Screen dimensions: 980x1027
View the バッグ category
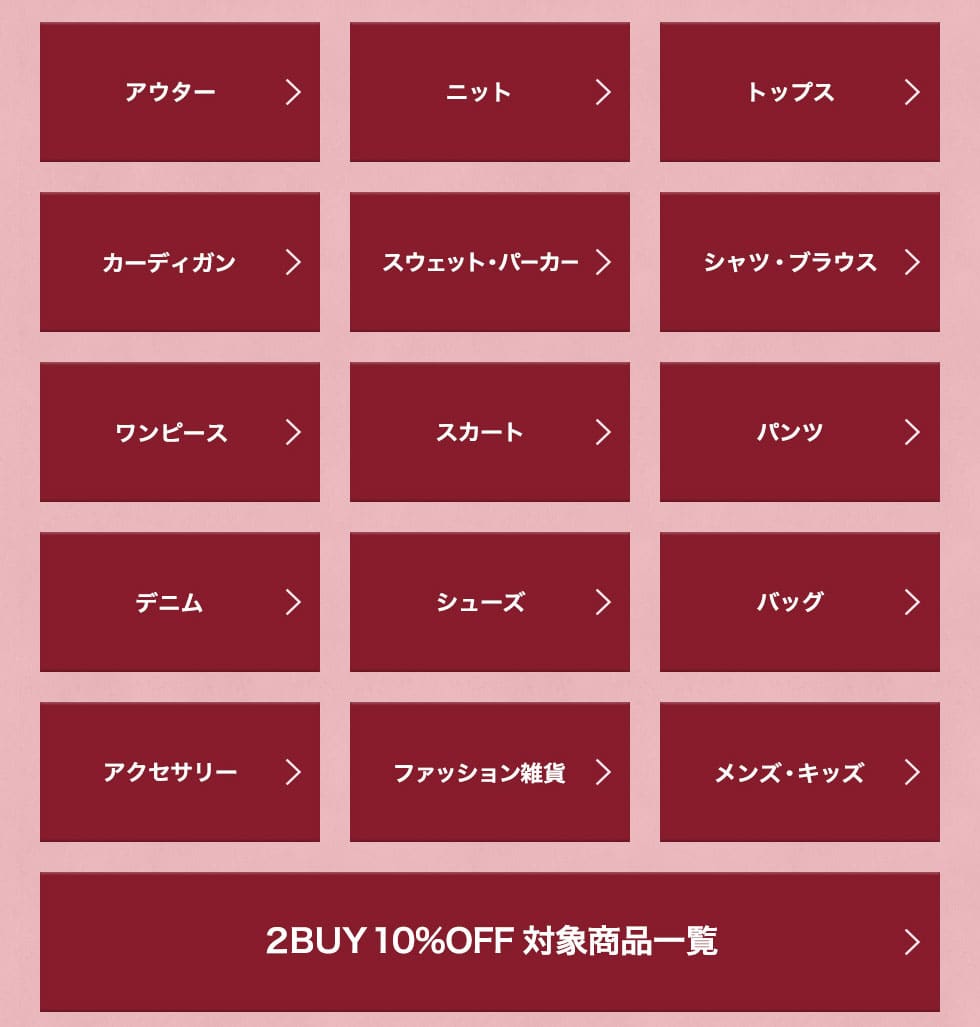[x=800, y=602]
